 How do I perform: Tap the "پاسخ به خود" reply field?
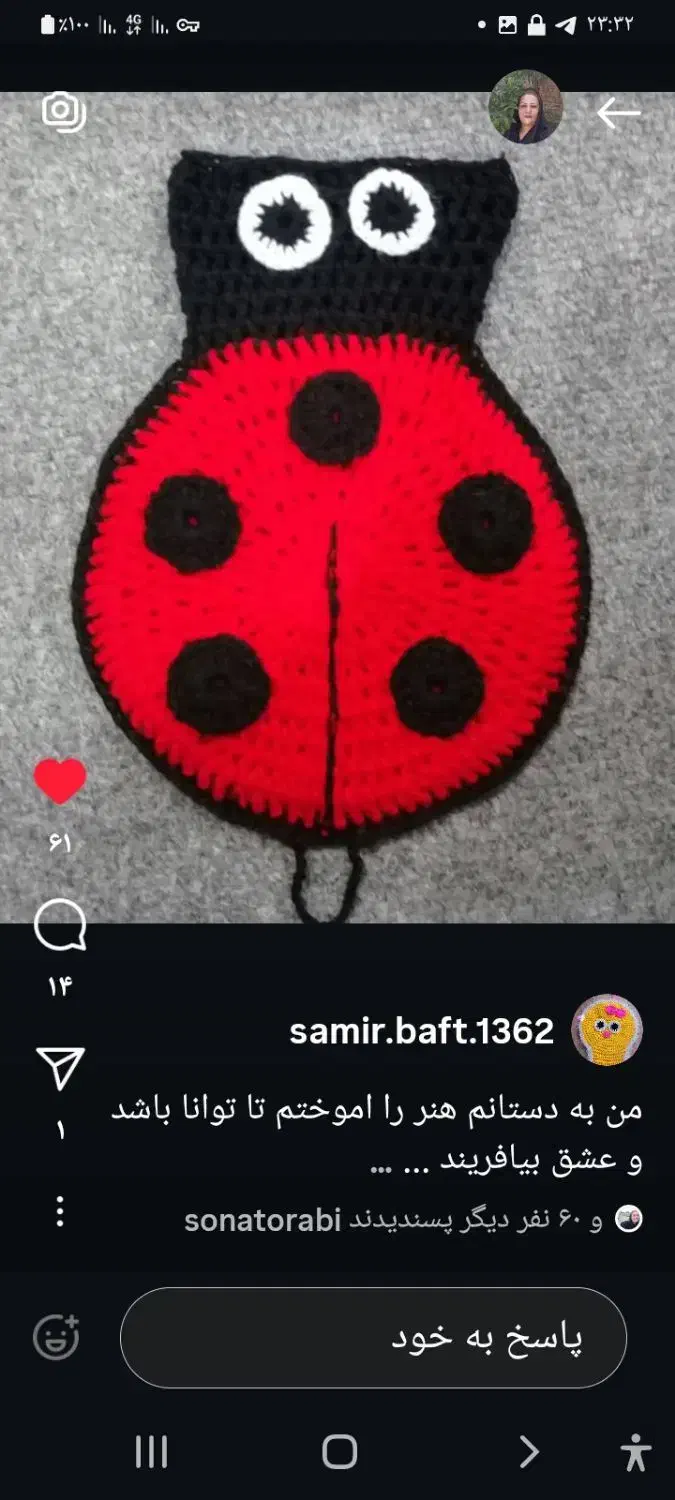(x=373, y=1337)
